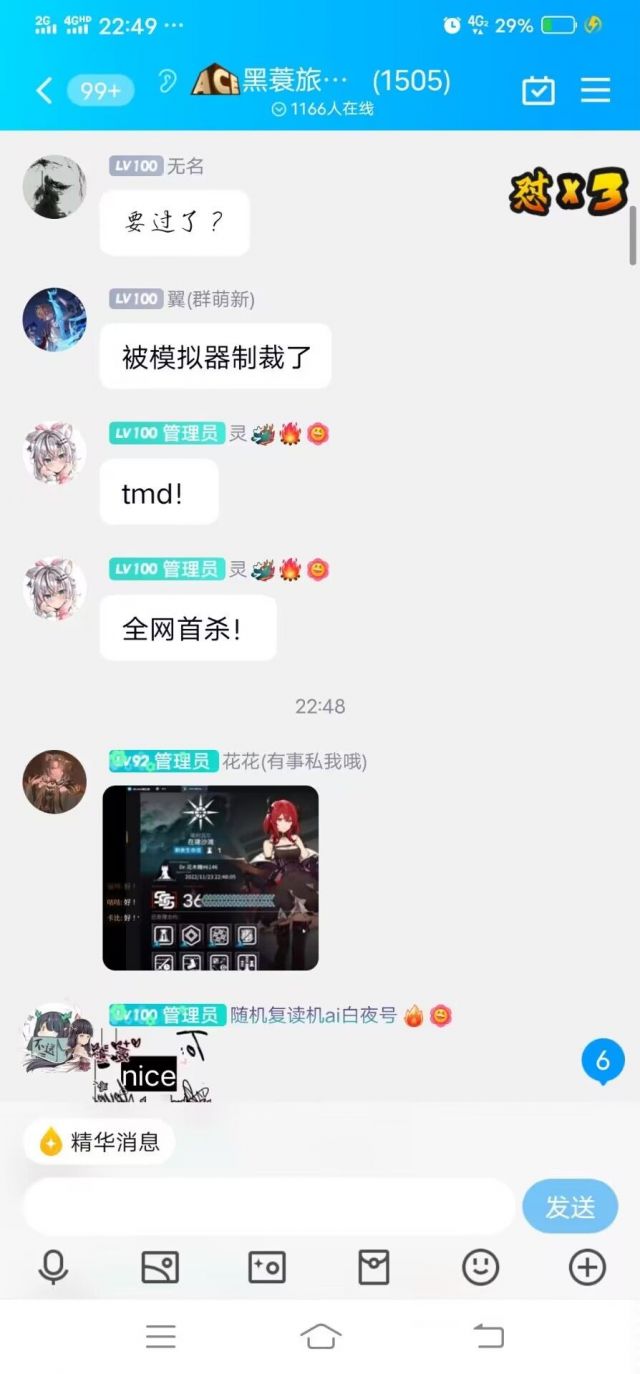The image size is (640, 1374).
Task: Open the camera capture icon
Action: tap(267, 1268)
